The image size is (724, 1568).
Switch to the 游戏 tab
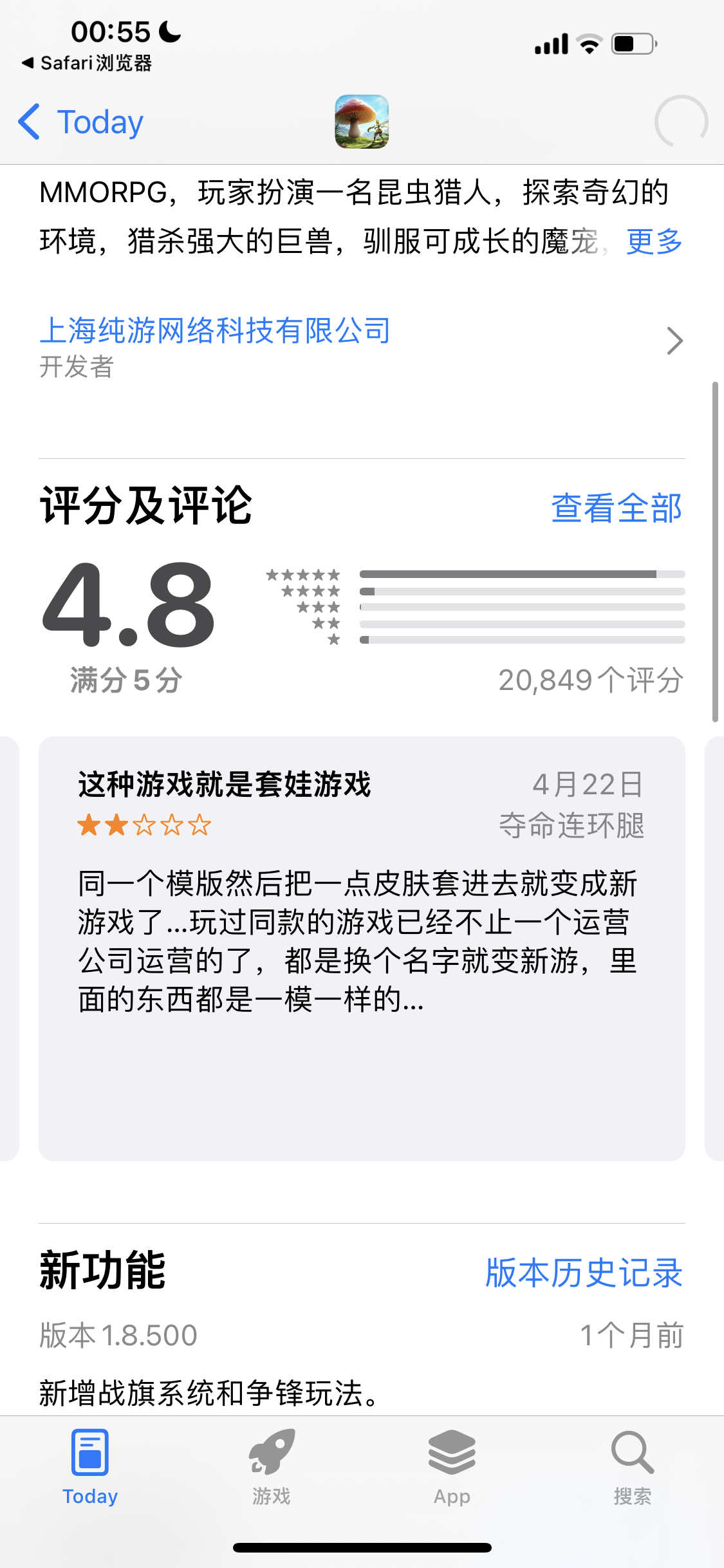(272, 1467)
